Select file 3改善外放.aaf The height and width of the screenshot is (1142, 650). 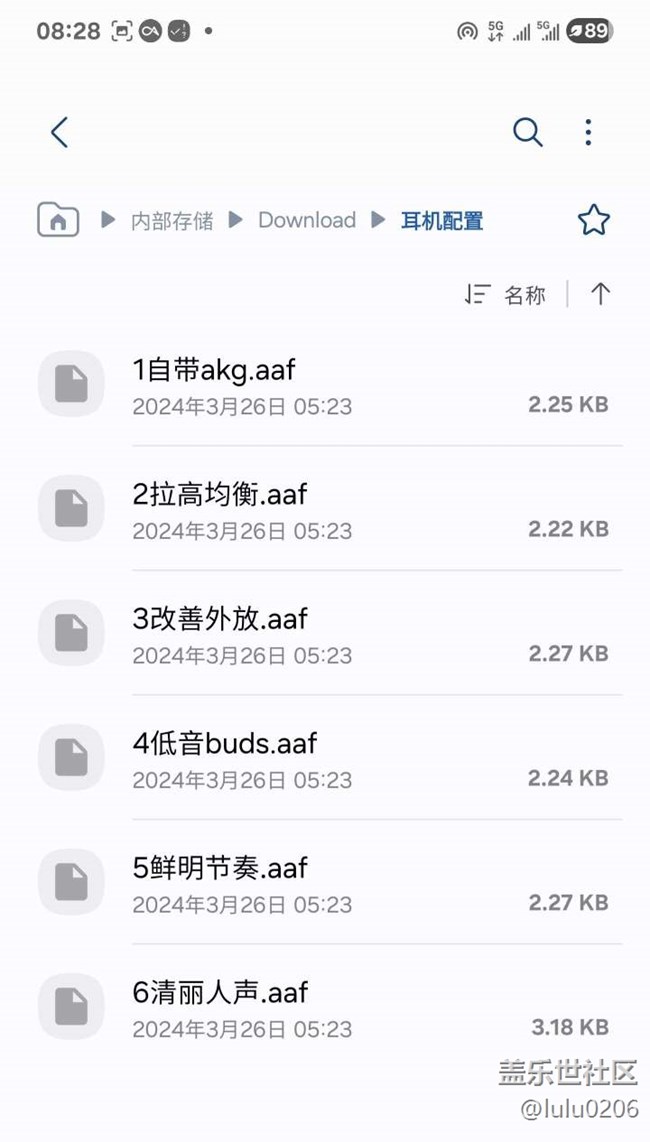pos(325,633)
